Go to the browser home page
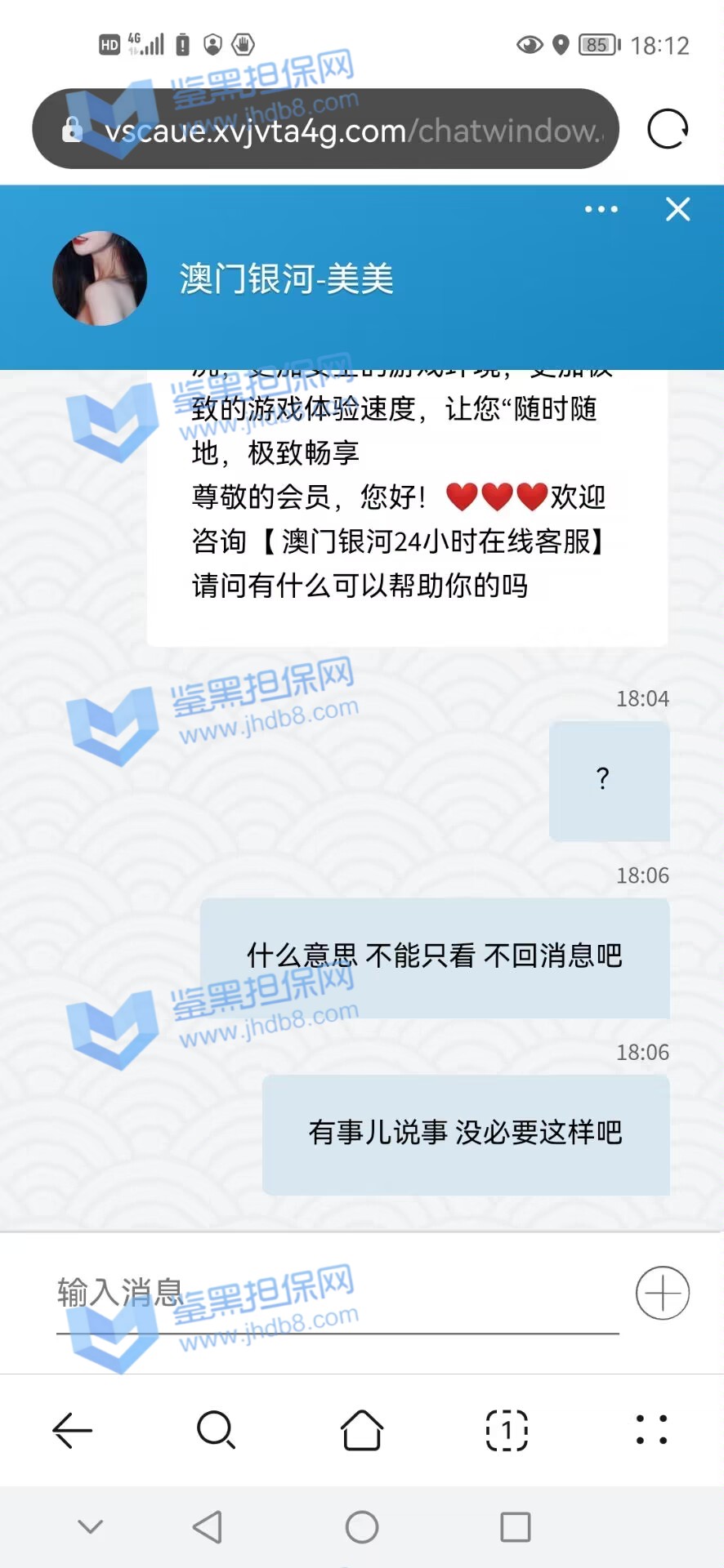724x1568 pixels. pos(361,1430)
